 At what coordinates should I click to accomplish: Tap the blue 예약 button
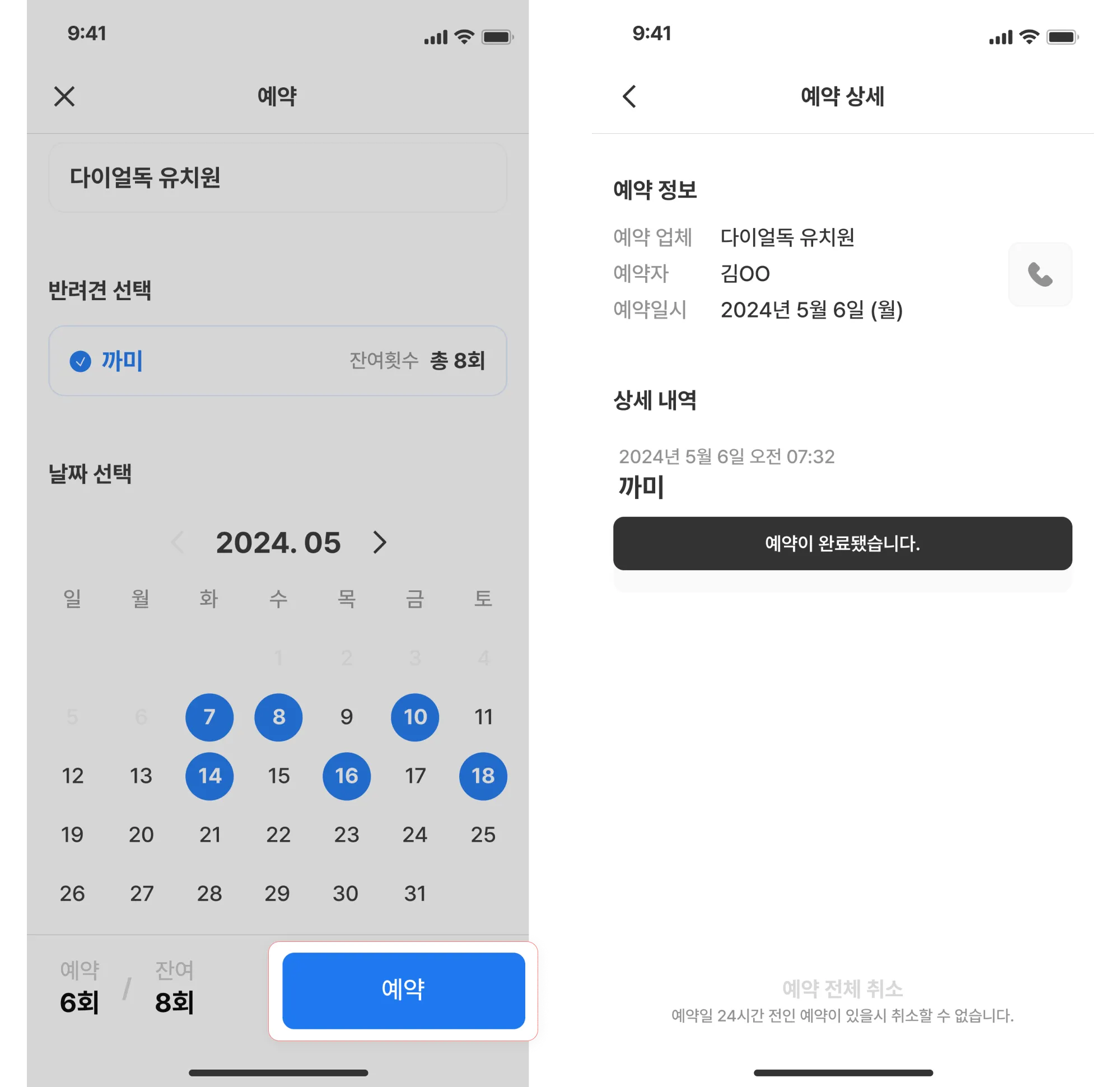[403, 991]
